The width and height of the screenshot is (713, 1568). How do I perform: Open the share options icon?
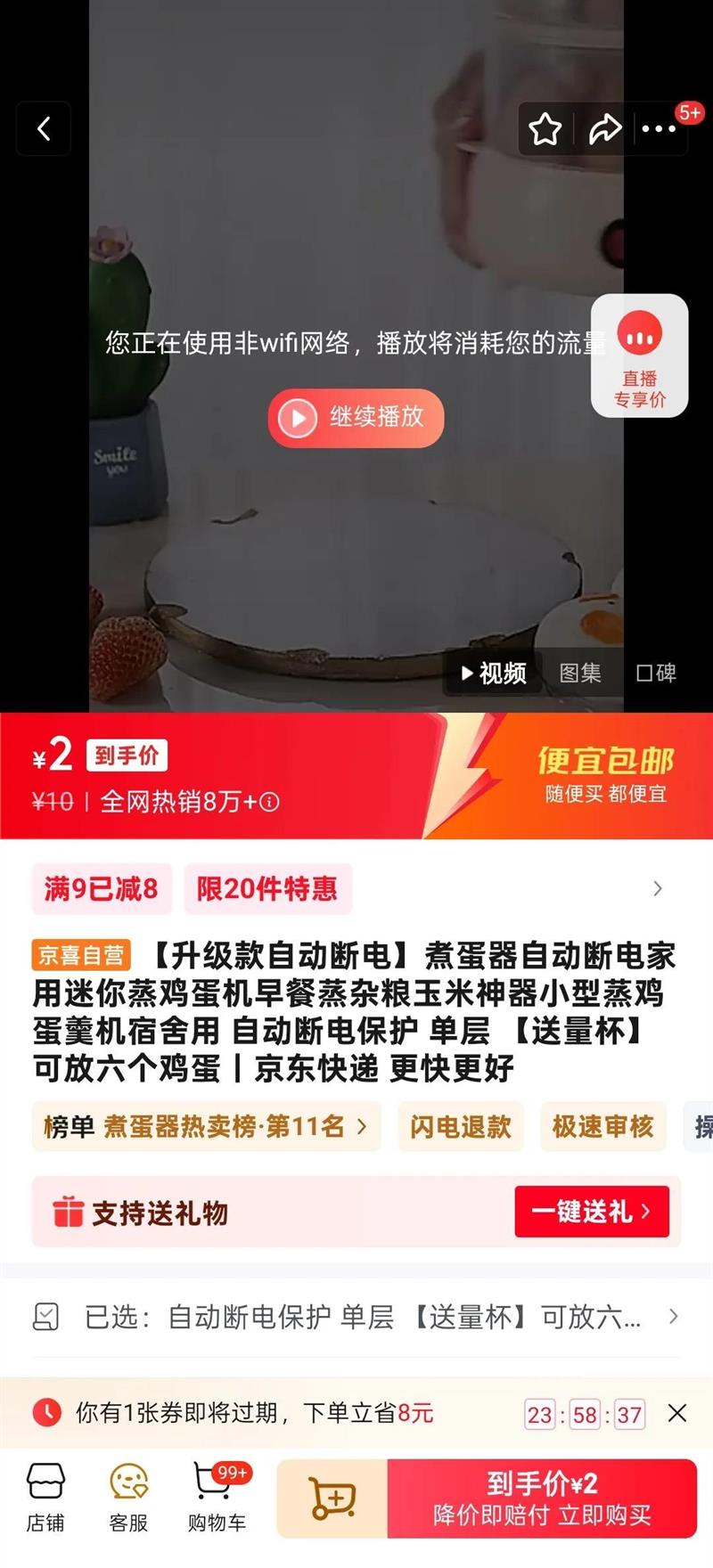pos(606,128)
